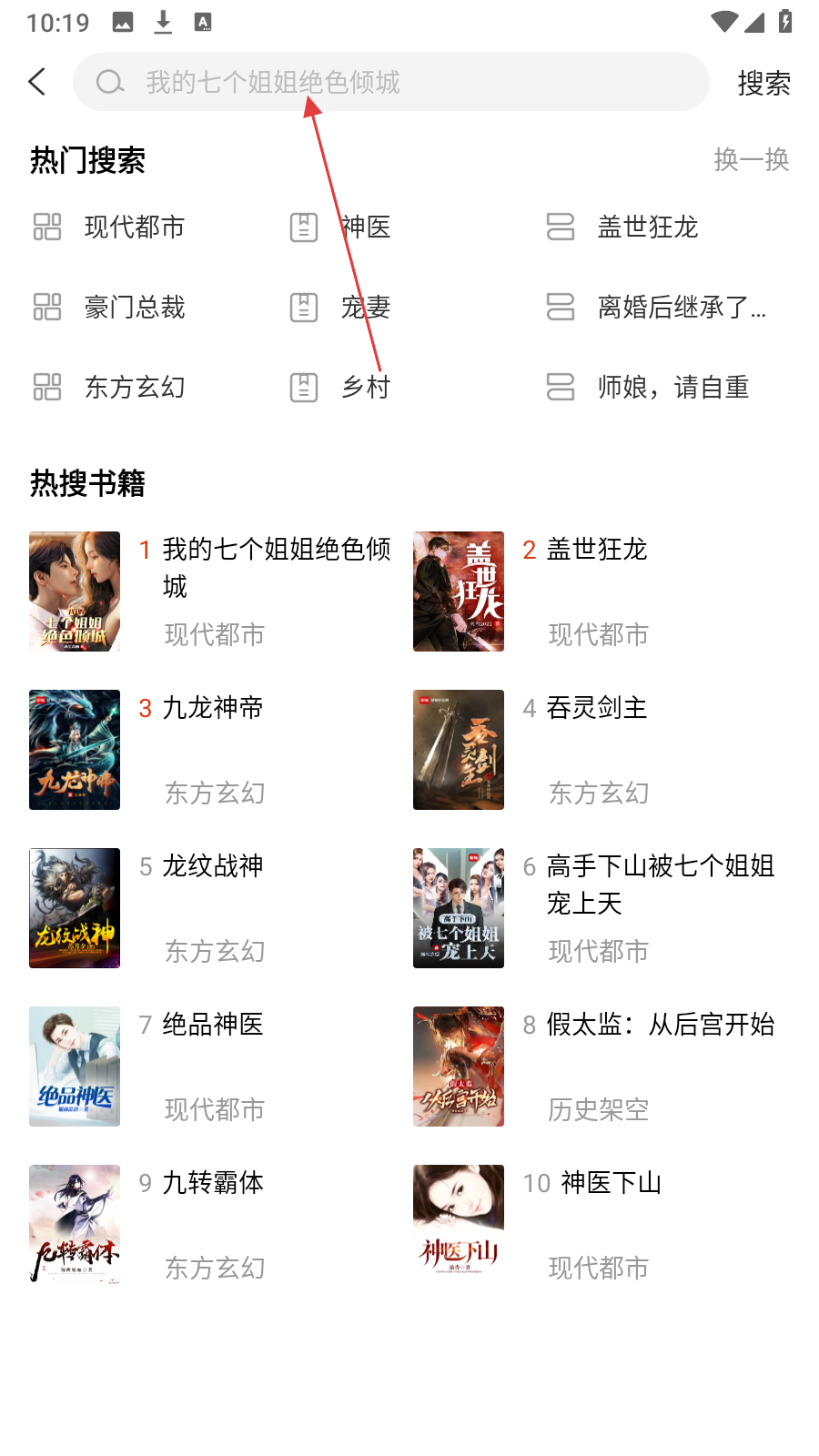Open the book 我的七个姐姐绝色倾城

pyautogui.click(x=276, y=567)
